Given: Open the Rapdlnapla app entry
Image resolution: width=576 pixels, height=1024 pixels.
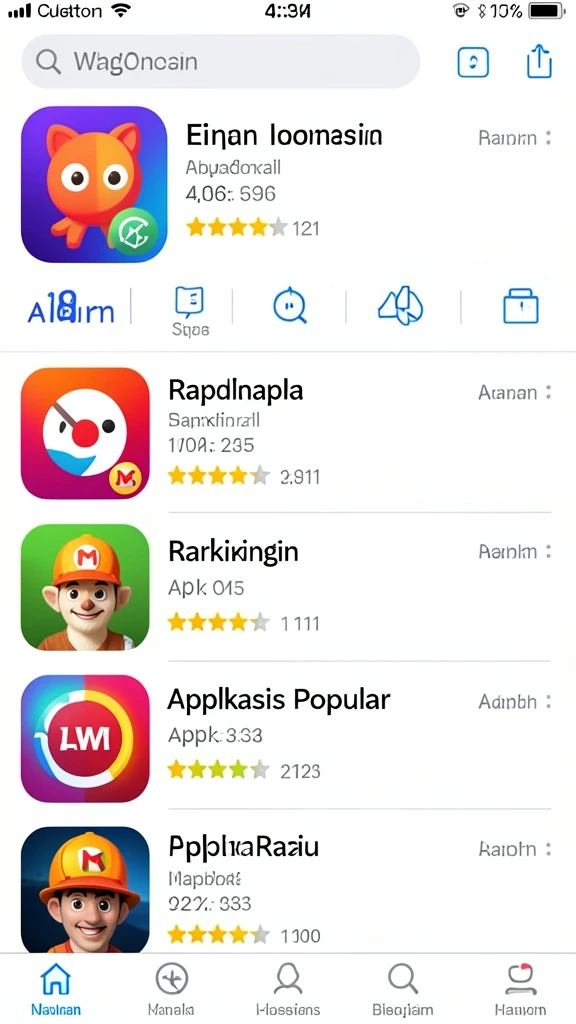Looking at the screenshot, I should (x=287, y=434).
